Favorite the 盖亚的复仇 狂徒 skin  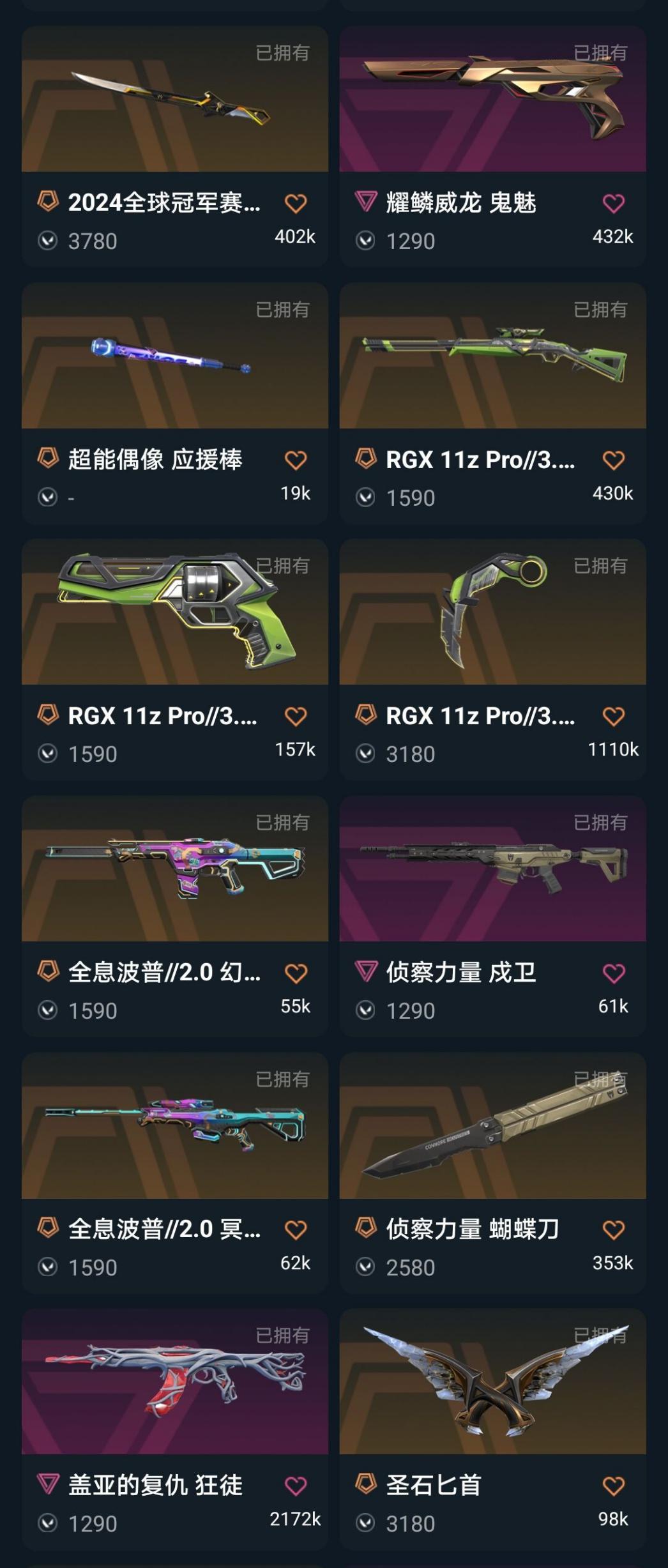pyautogui.click(x=296, y=1486)
